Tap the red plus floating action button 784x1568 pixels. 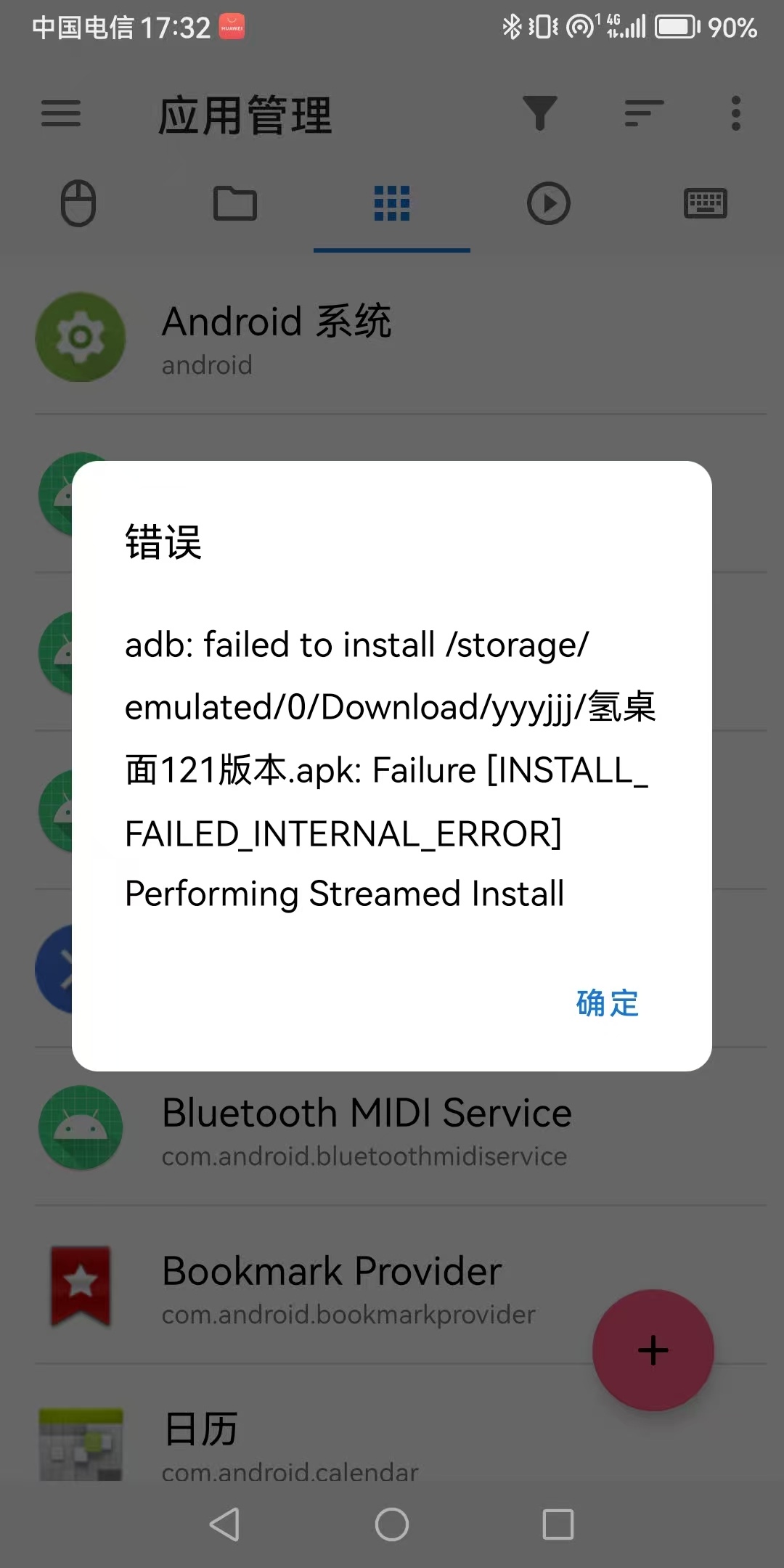click(x=653, y=1350)
